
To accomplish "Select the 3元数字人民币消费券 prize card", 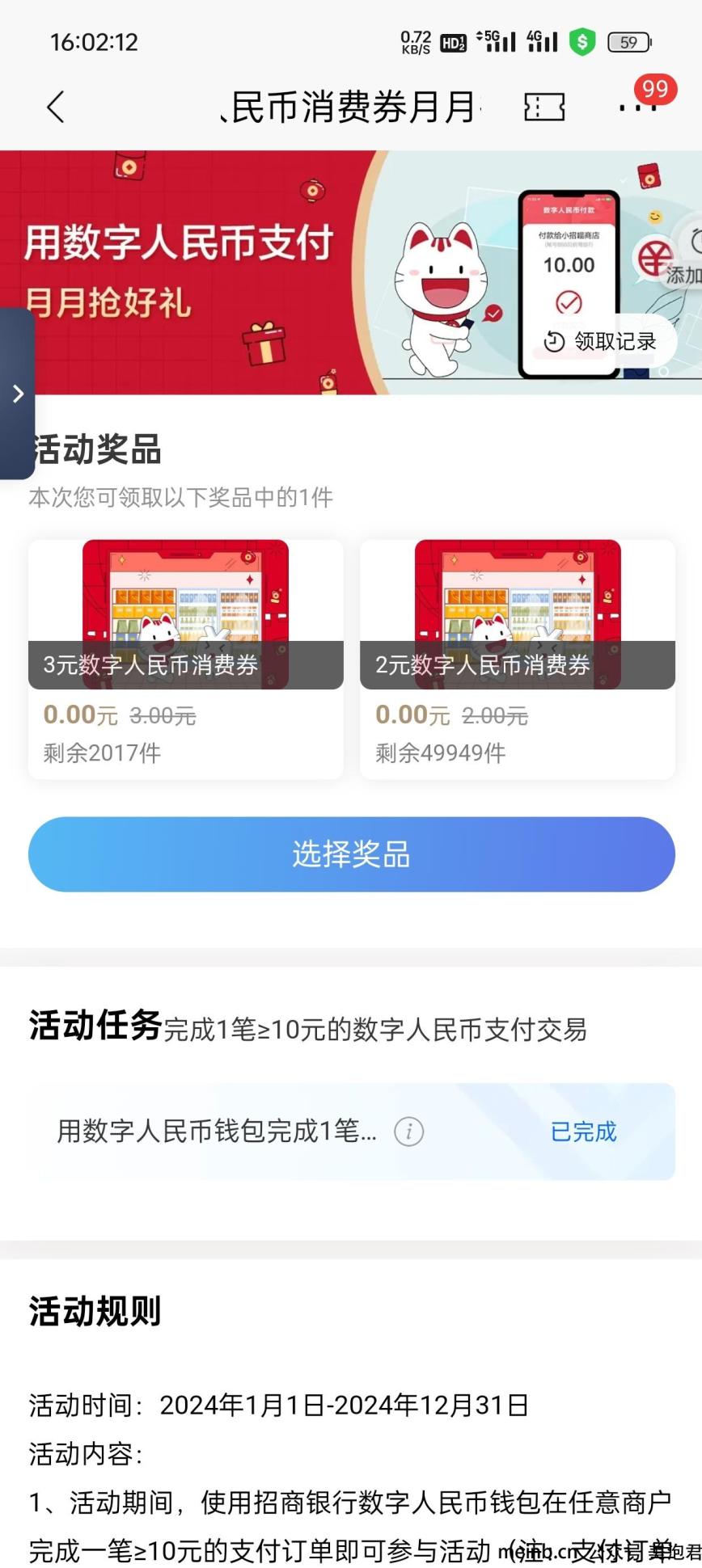I will [x=186, y=659].
